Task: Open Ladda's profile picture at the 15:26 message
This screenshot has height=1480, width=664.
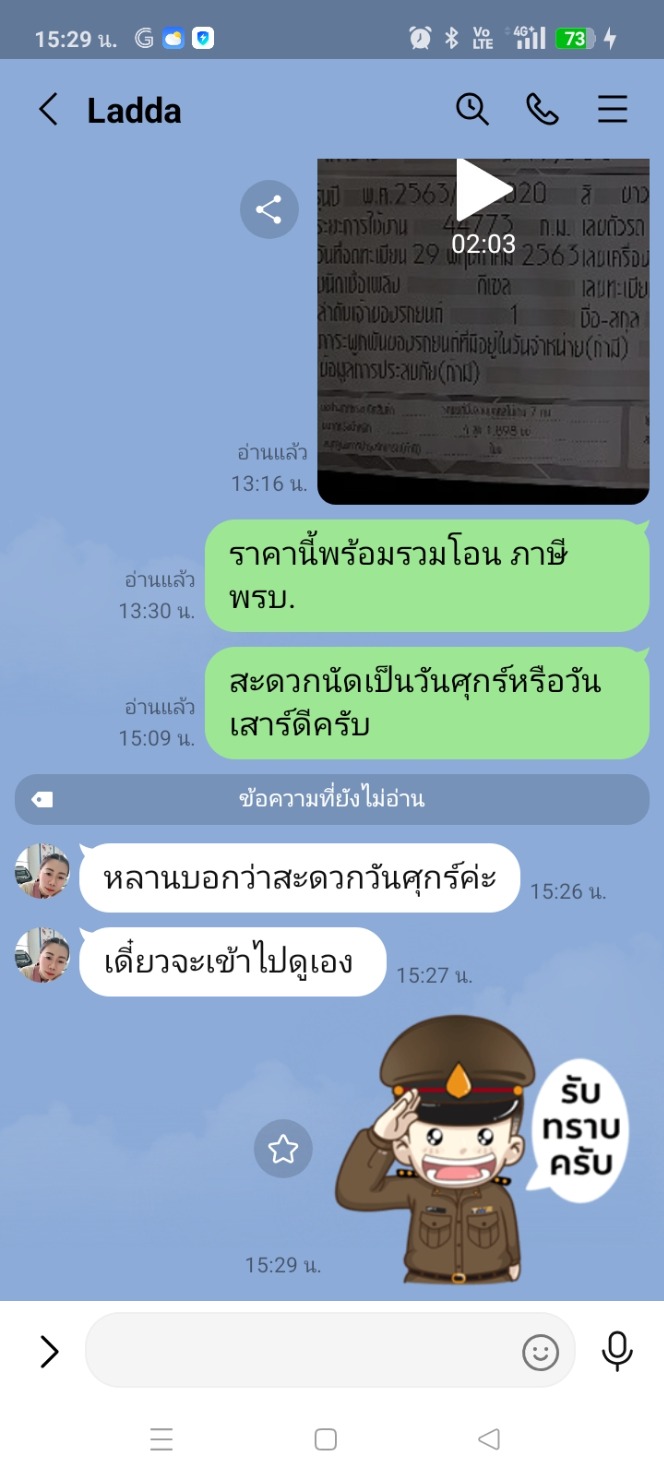Action: pyautogui.click(x=42, y=871)
